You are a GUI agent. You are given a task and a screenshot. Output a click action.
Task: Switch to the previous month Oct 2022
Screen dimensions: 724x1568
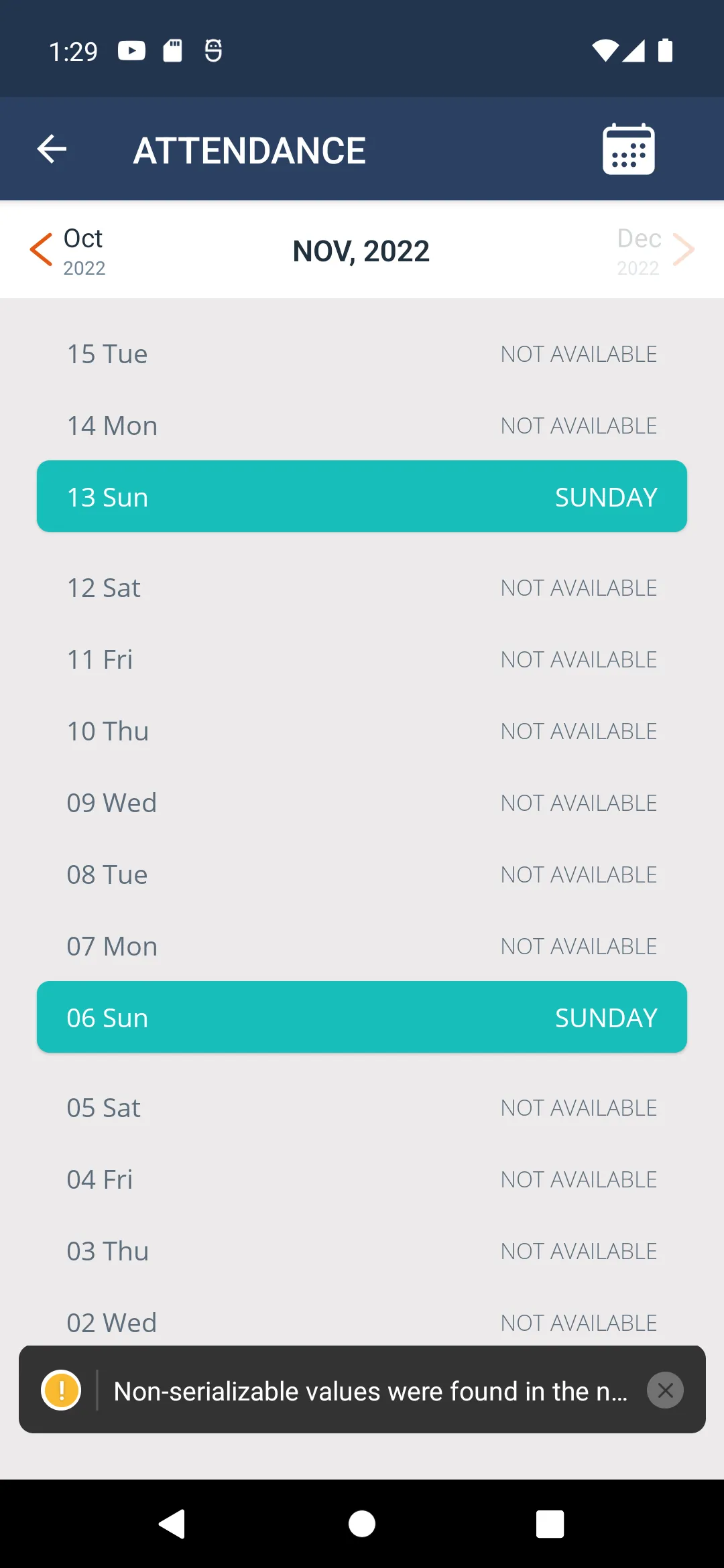coord(67,251)
